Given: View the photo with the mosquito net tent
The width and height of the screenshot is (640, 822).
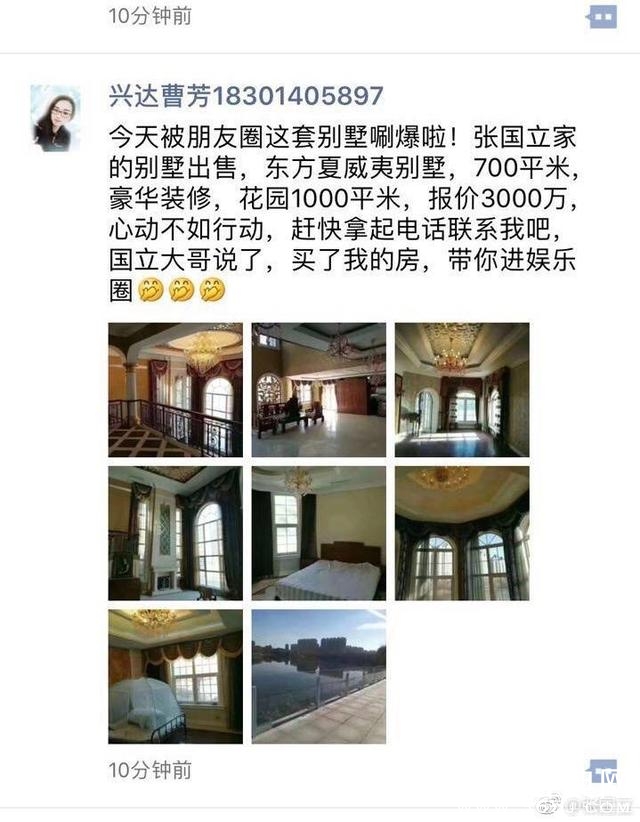Looking at the screenshot, I should click(176, 676).
